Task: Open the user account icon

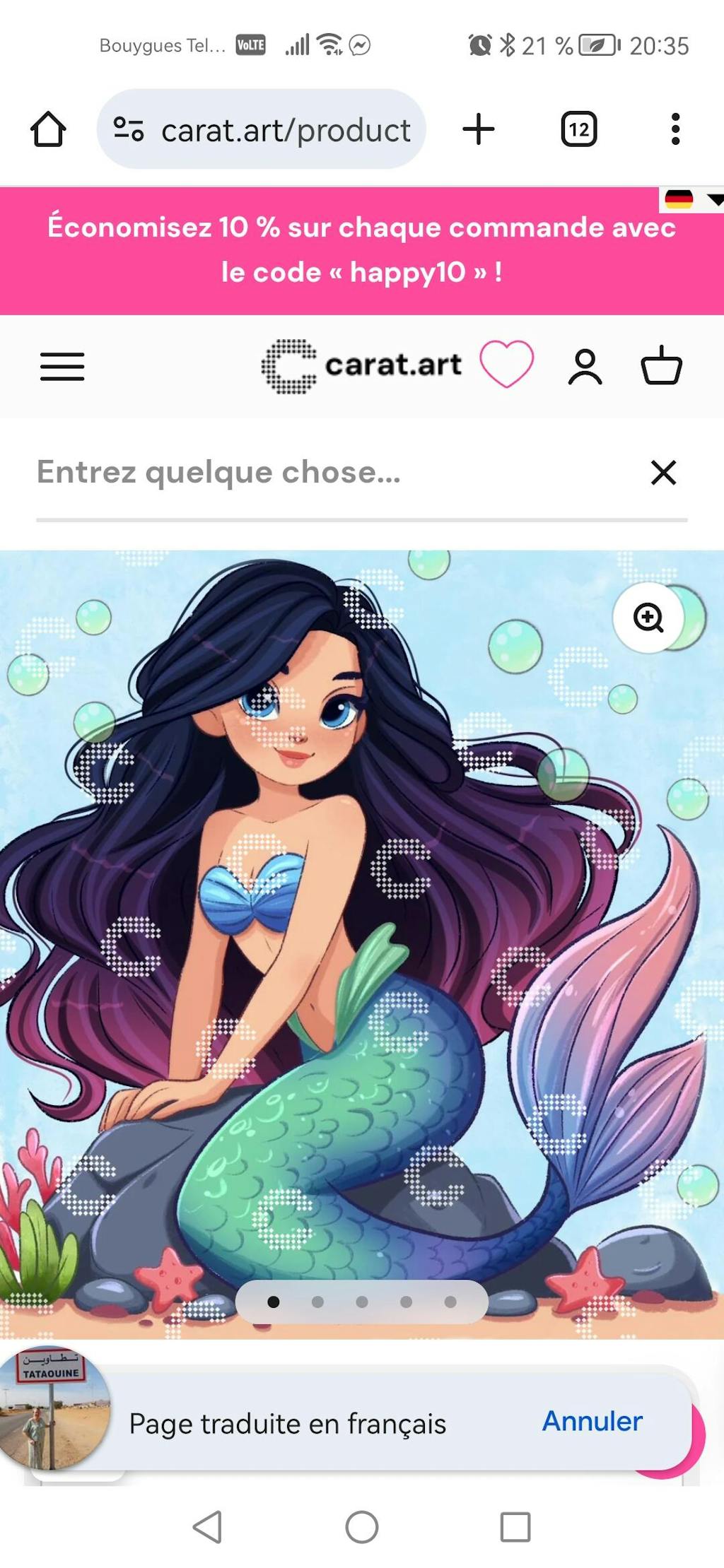Action: point(585,367)
